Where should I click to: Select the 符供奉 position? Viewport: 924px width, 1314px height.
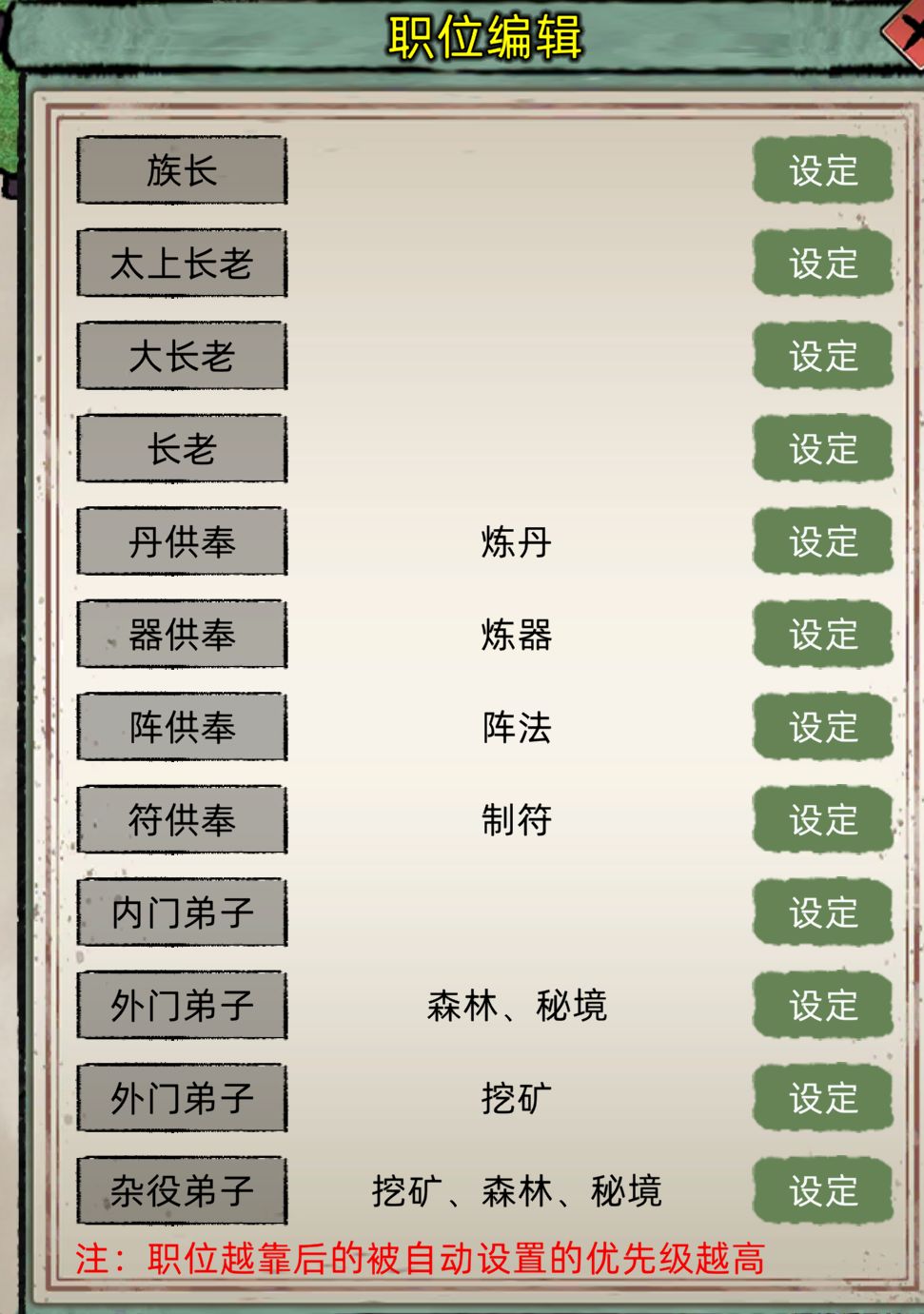coord(182,820)
